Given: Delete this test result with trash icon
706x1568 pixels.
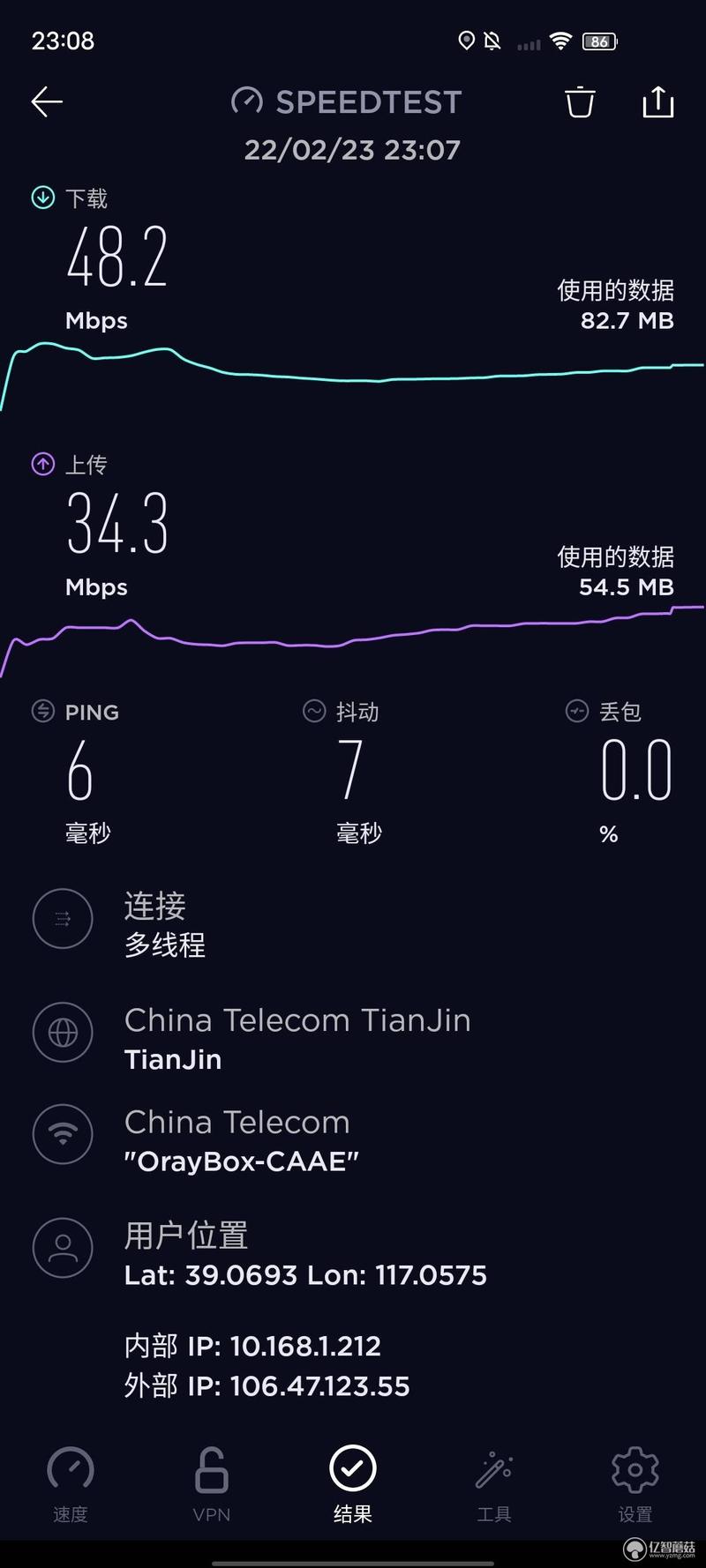Looking at the screenshot, I should (580, 101).
